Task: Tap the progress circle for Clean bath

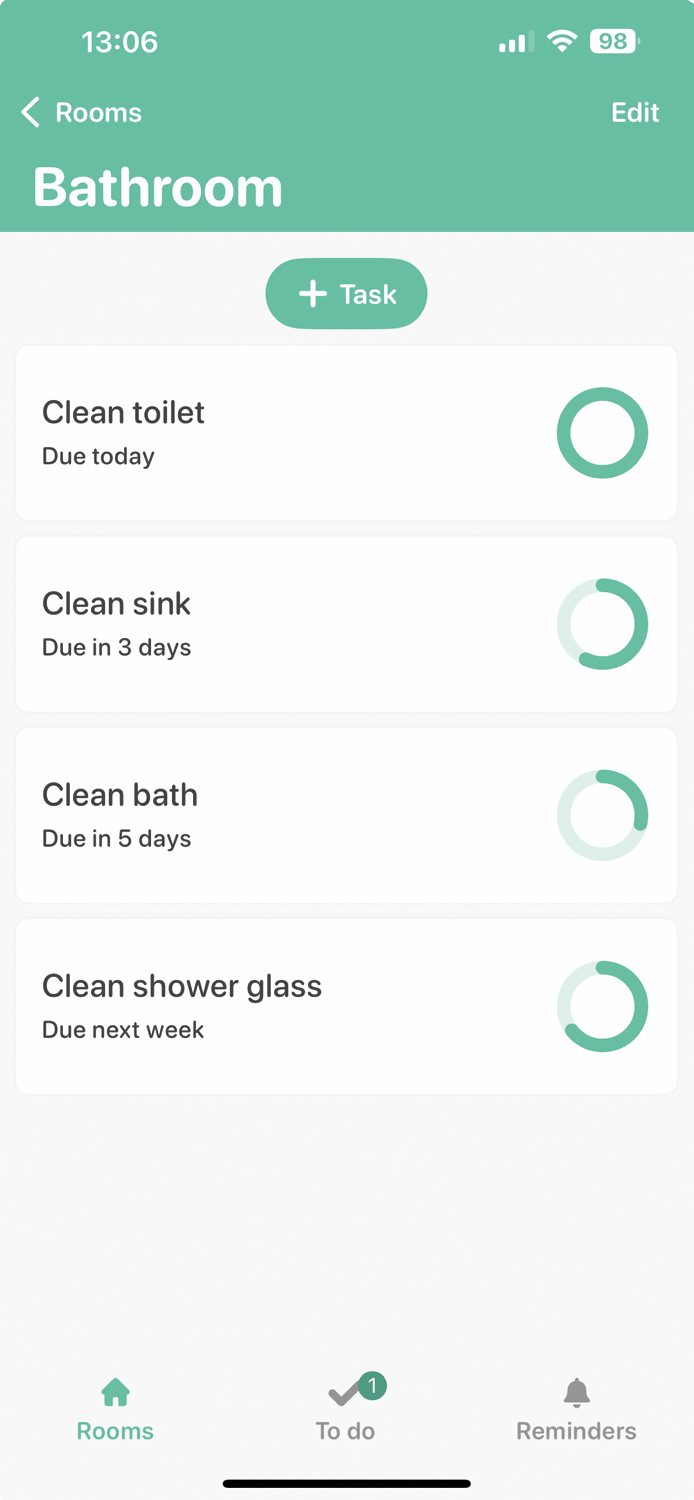Action: pos(602,815)
